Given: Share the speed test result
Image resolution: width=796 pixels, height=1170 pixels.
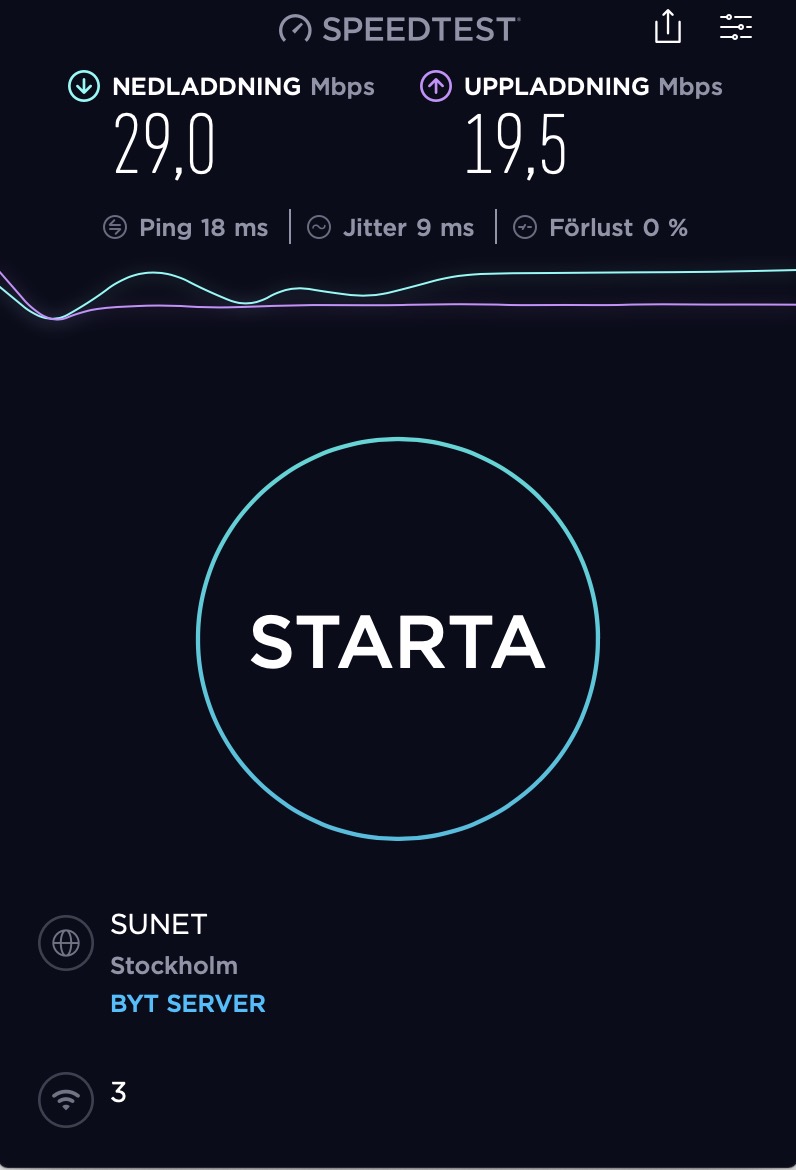Looking at the screenshot, I should [x=667, y=27].
